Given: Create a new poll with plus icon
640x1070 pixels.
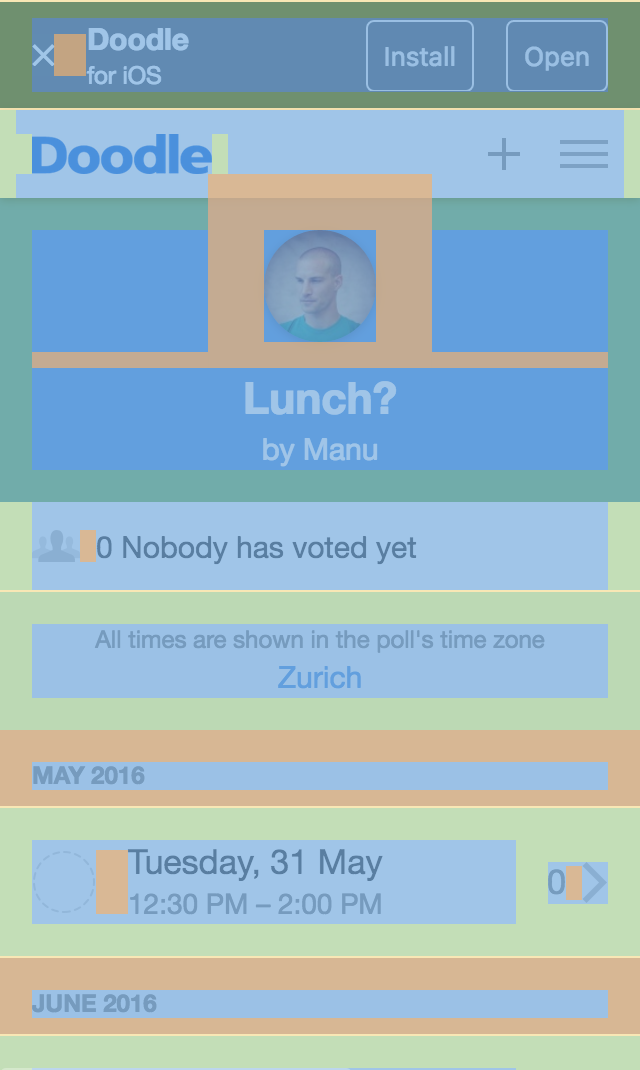Looking at the screenshot, I should click(503, 154).
